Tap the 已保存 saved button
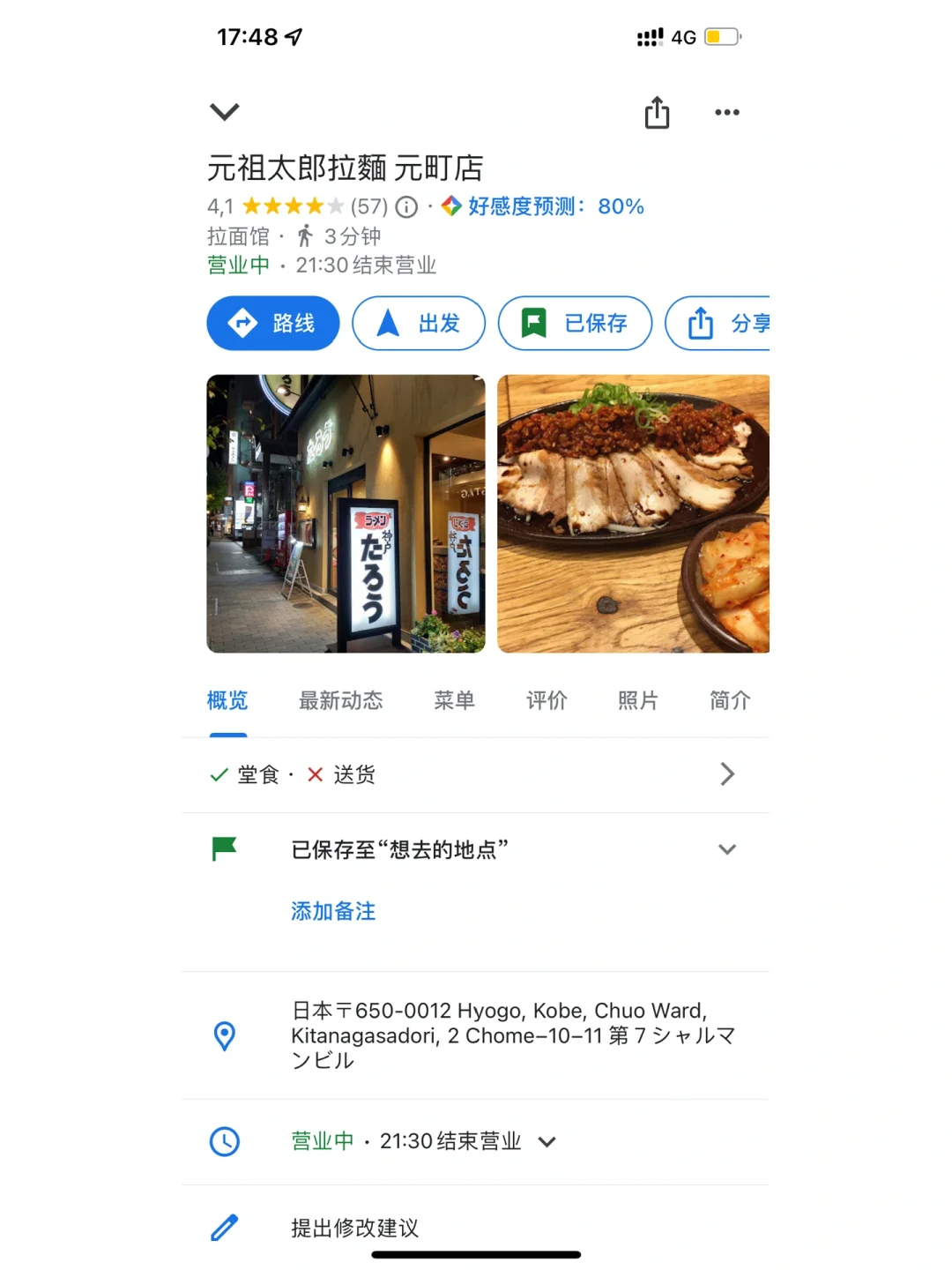 [x=575, y=324]
